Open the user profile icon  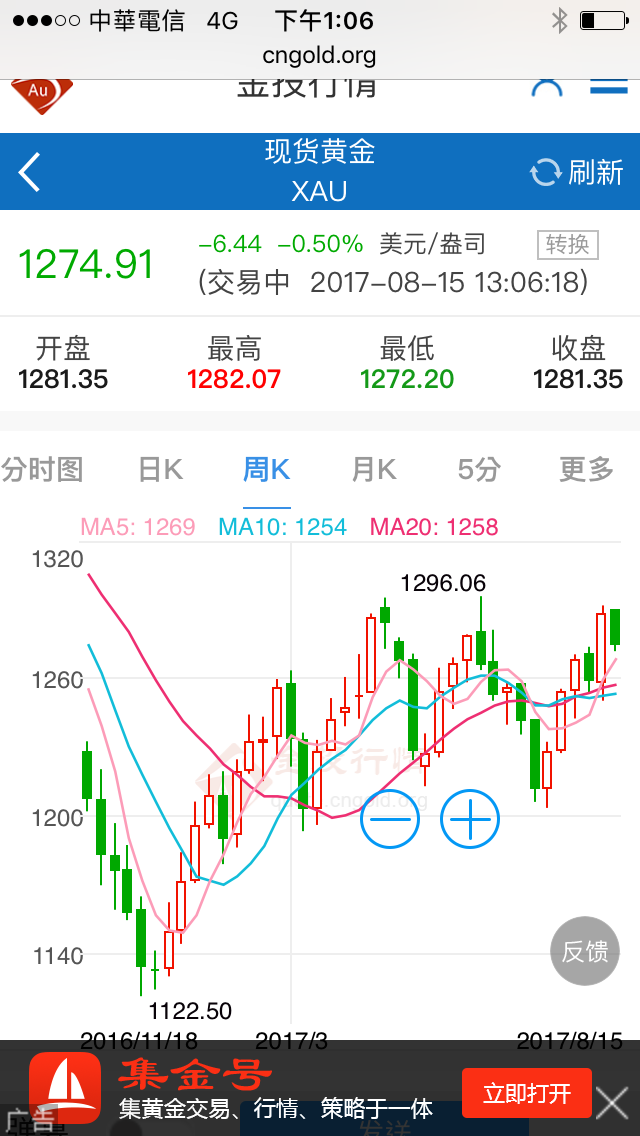coord(547,88)
